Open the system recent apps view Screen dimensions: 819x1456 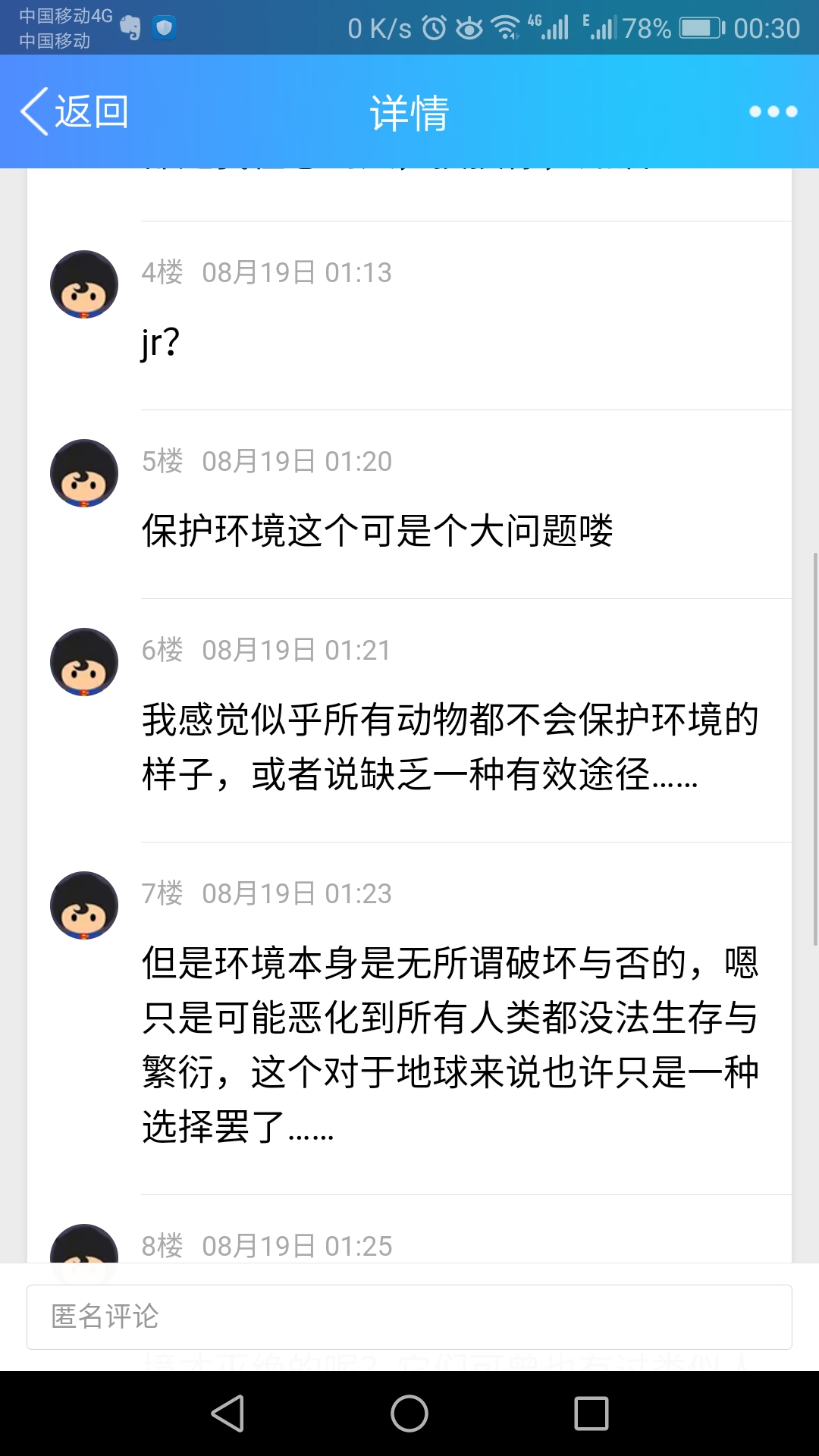(591, 1414)
